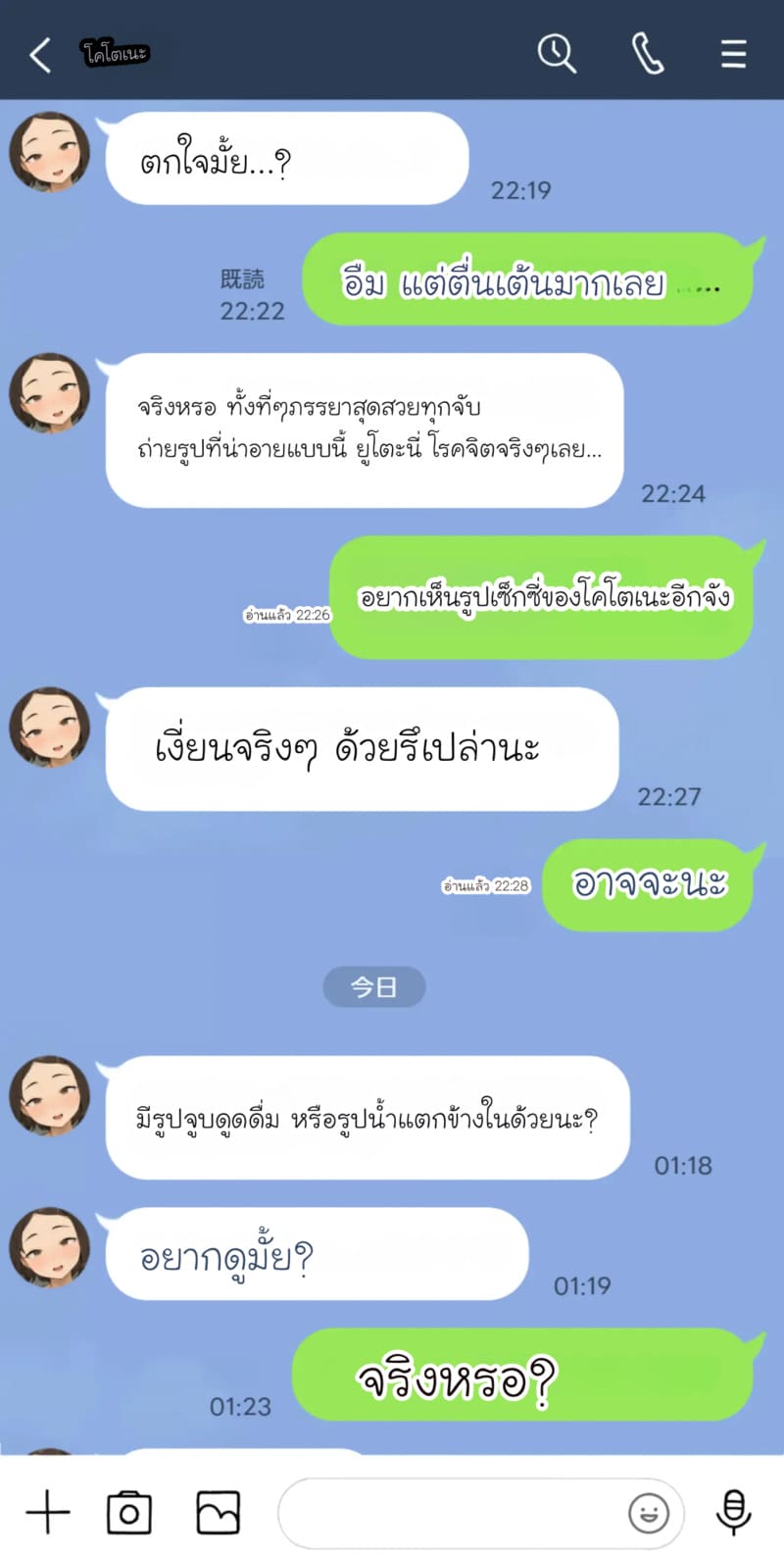Tap the plus icon to attach content
The image size is (784, 1556).
(48, 1513)
